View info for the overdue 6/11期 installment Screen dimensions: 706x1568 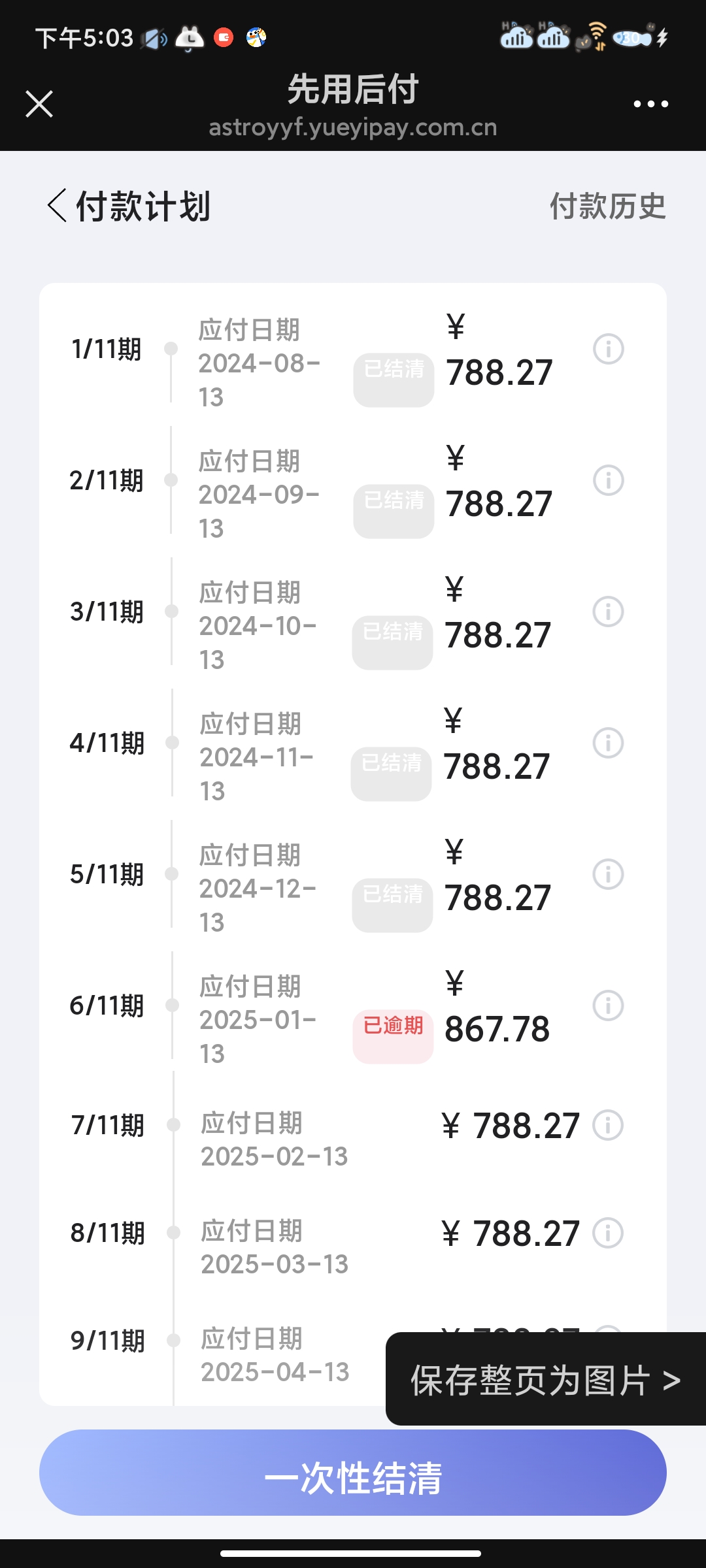pos(608,1005)
